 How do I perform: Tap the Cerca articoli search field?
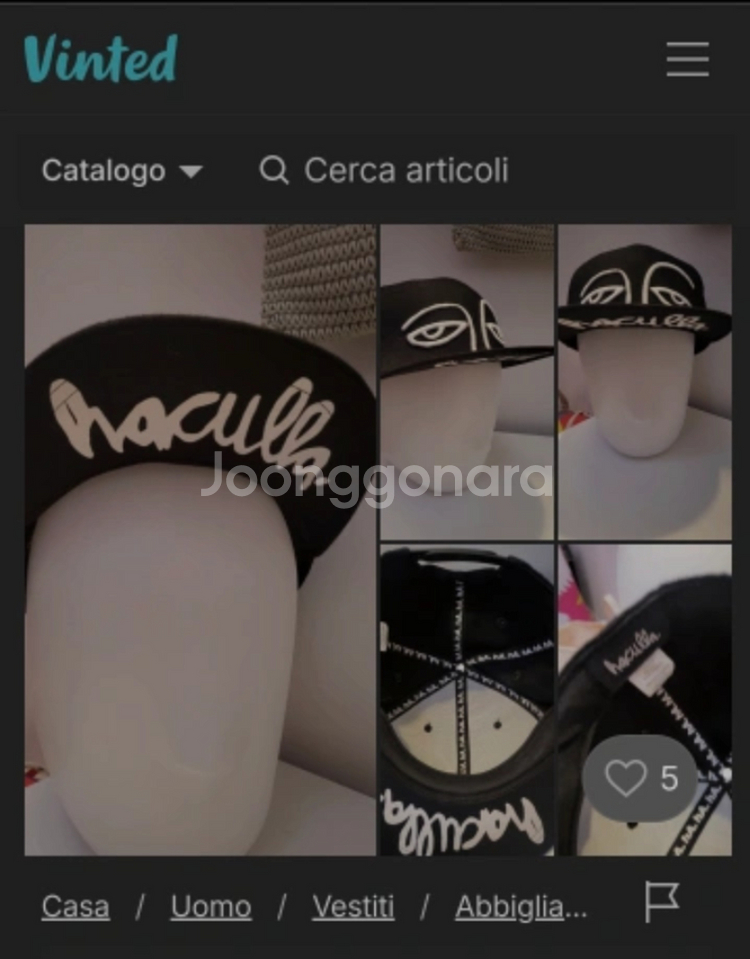point(405,171)
